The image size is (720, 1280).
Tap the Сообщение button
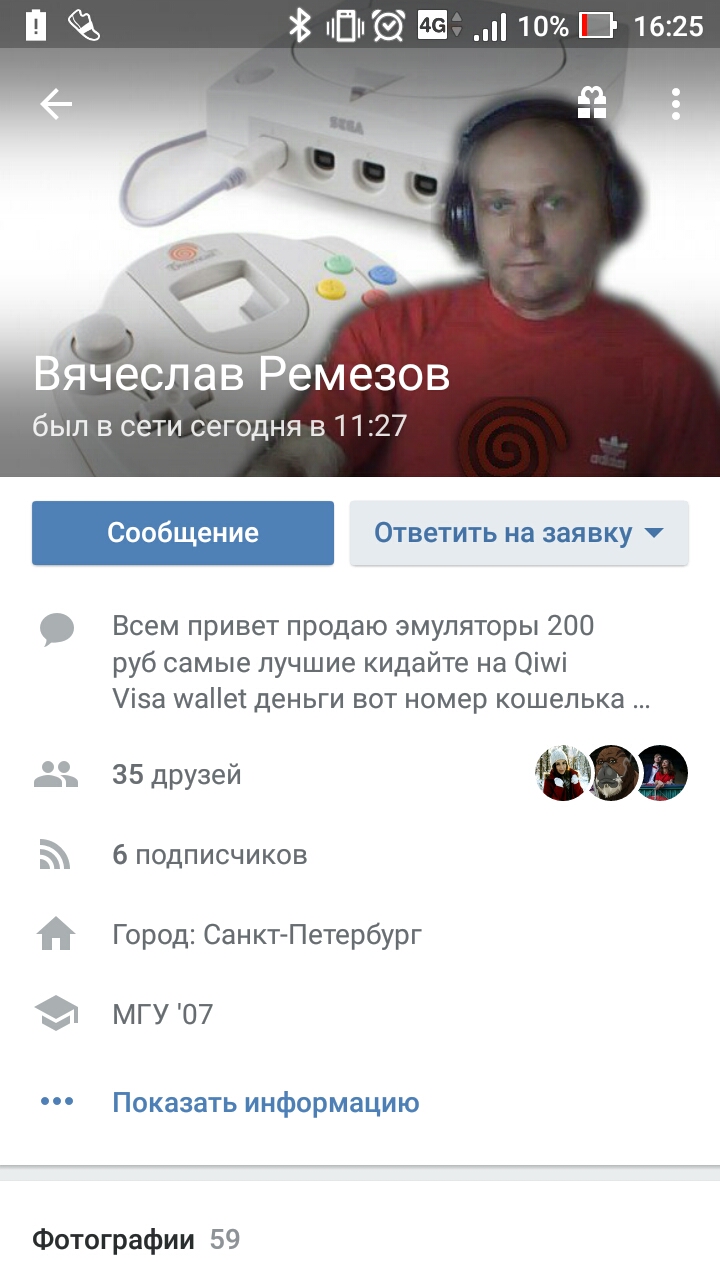(x=183, y=533)
